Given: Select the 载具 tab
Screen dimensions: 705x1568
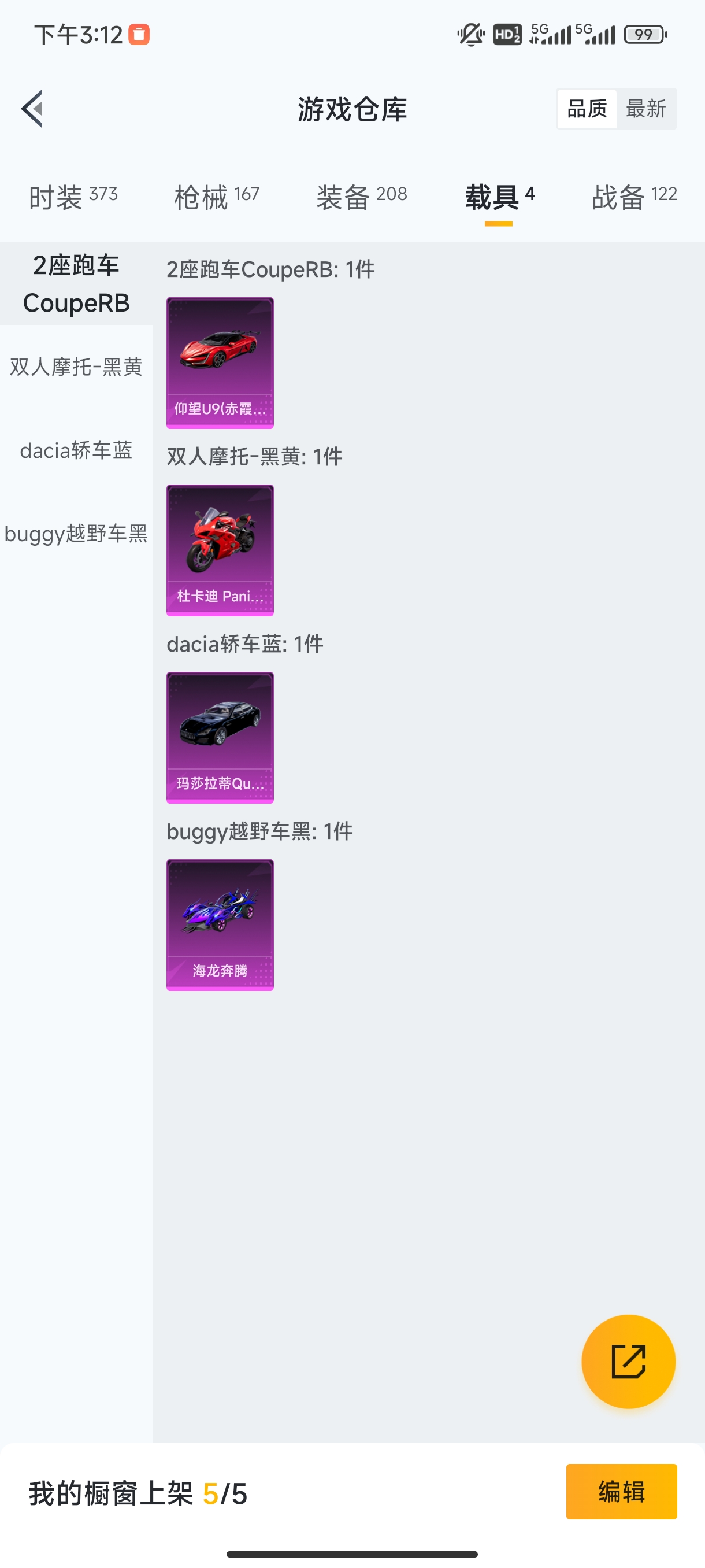Looking at the screenshot, I should [499, 197].
